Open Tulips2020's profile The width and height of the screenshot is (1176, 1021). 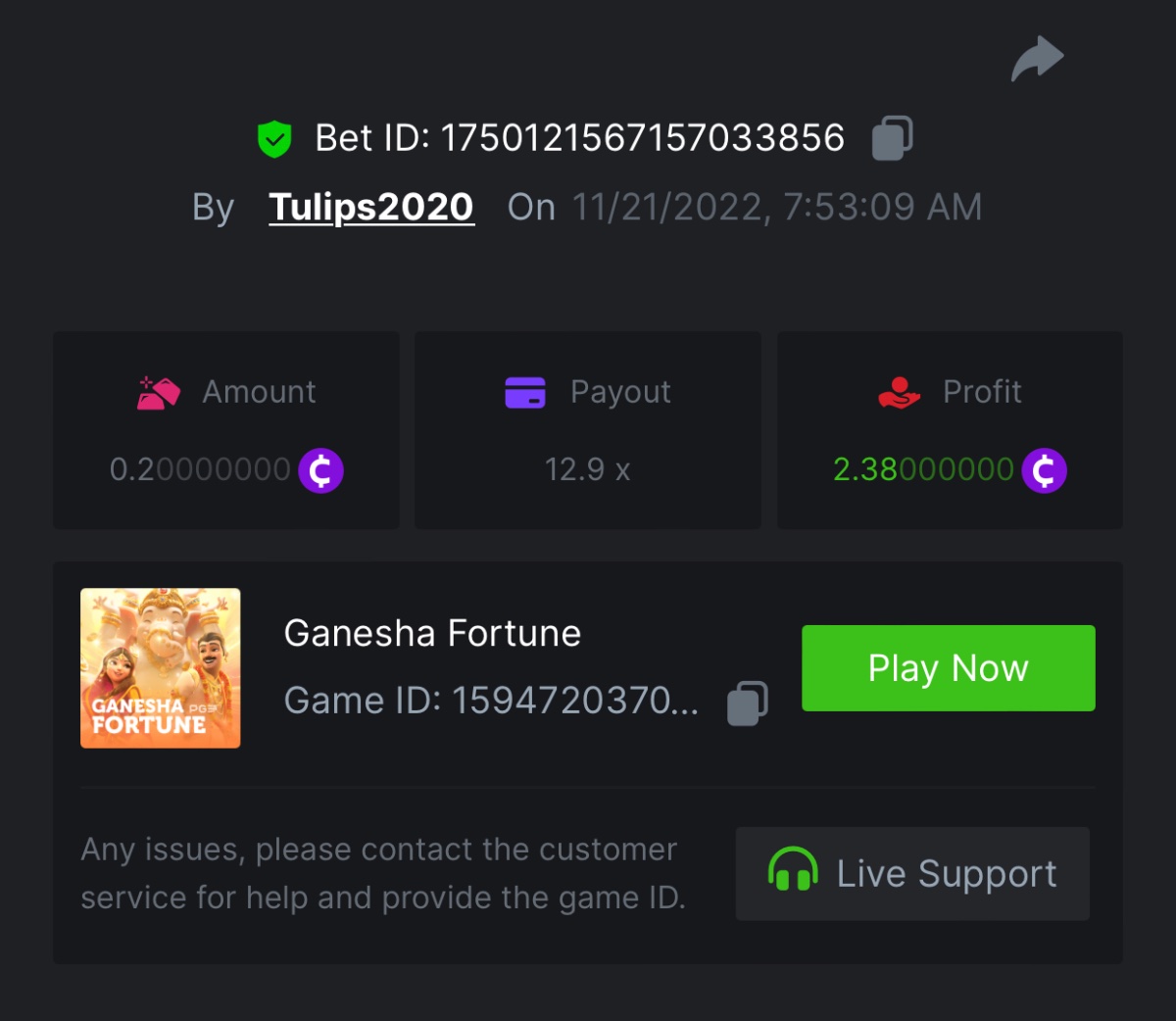pos(371,207)
